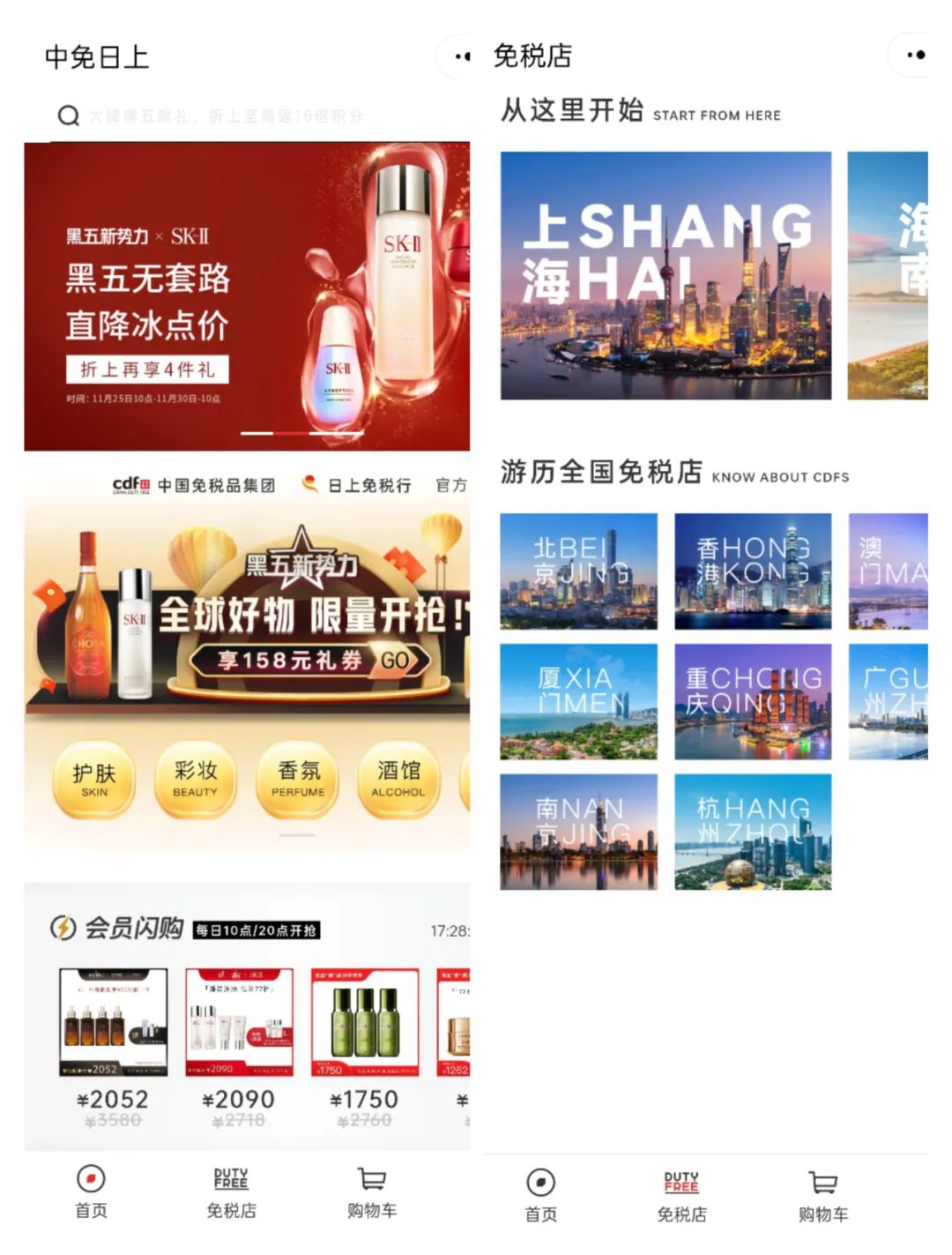
Task: Open the mini-program ··· menu on left screen
Action: [x=459, y=55]
